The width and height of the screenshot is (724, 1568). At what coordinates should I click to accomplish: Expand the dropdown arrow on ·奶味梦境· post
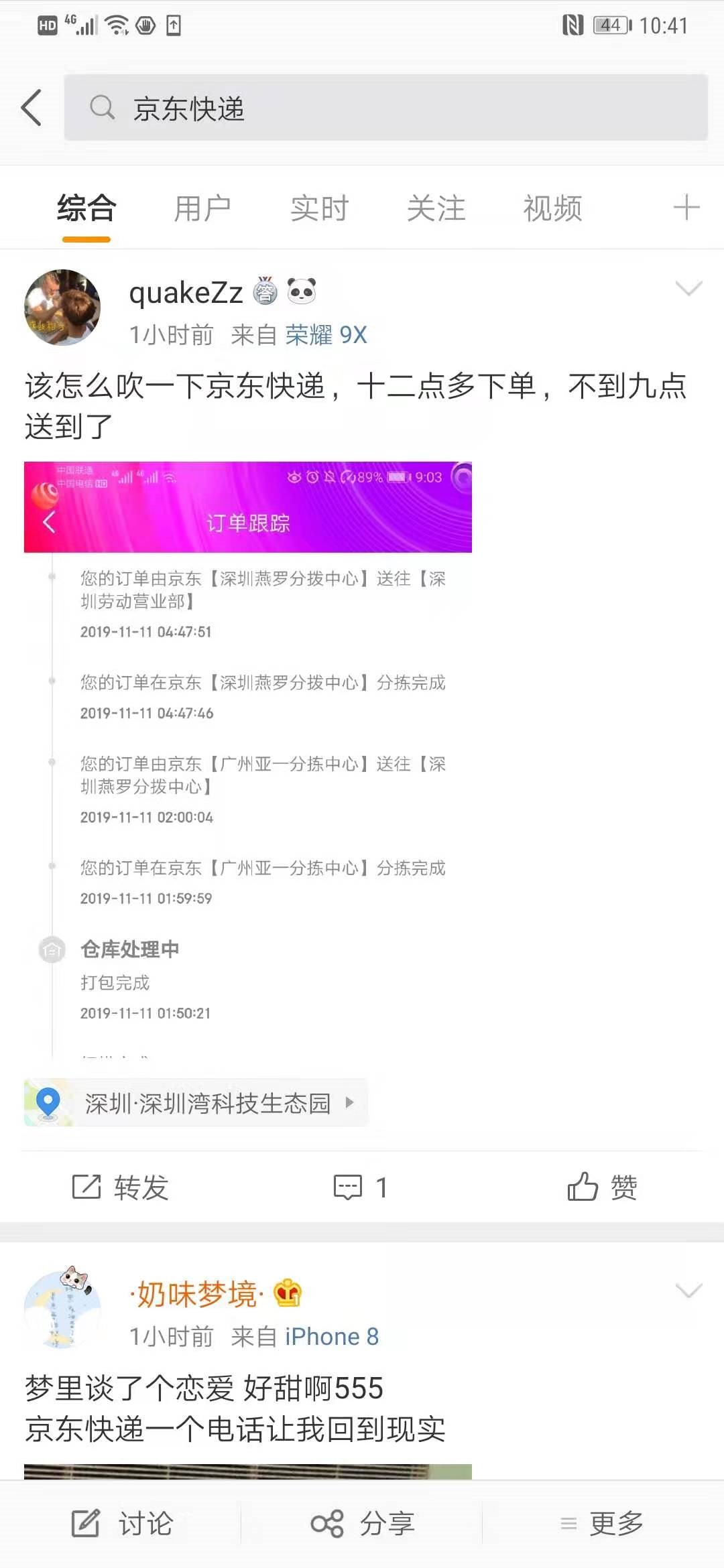tap(688, 1291)
